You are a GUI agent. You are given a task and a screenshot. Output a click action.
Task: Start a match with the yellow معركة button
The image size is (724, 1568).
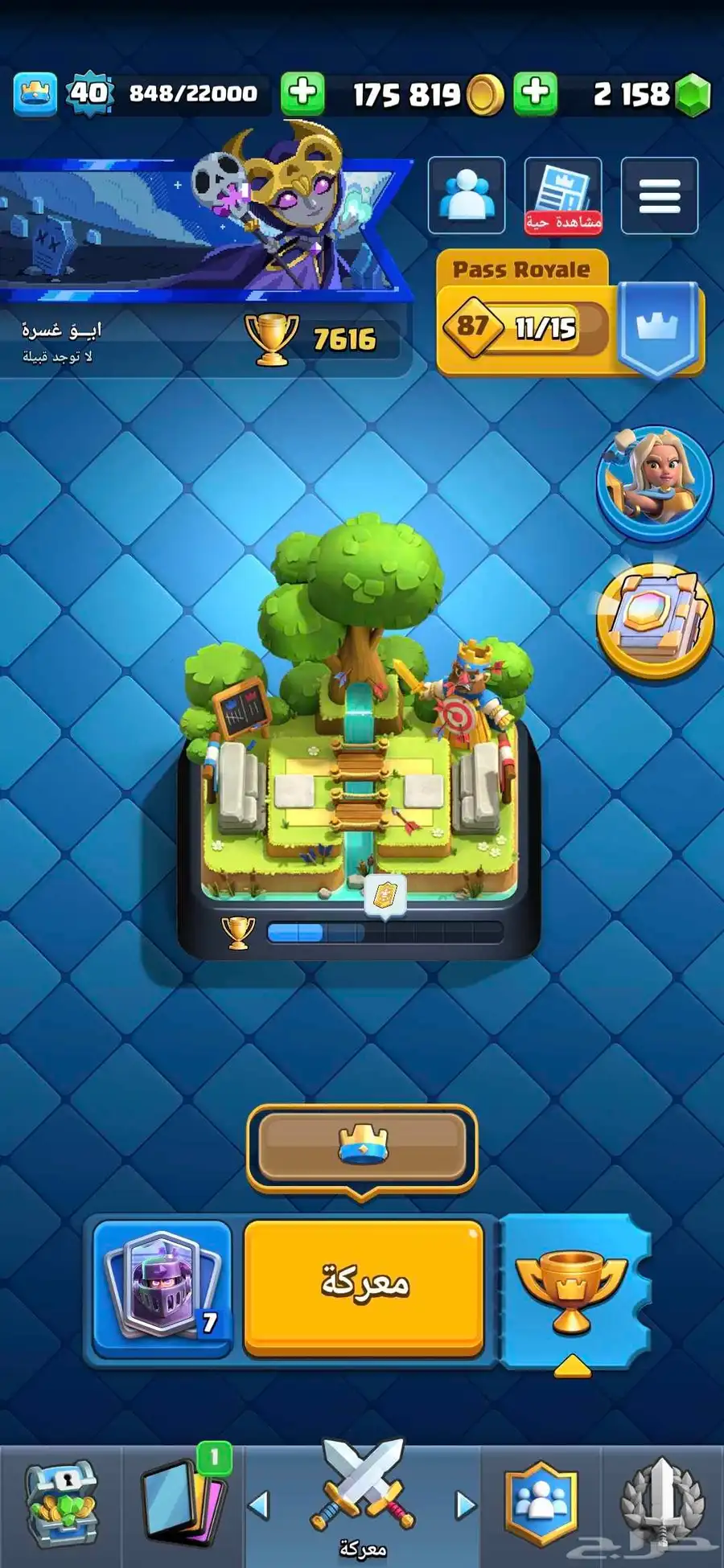[364, 1284]
